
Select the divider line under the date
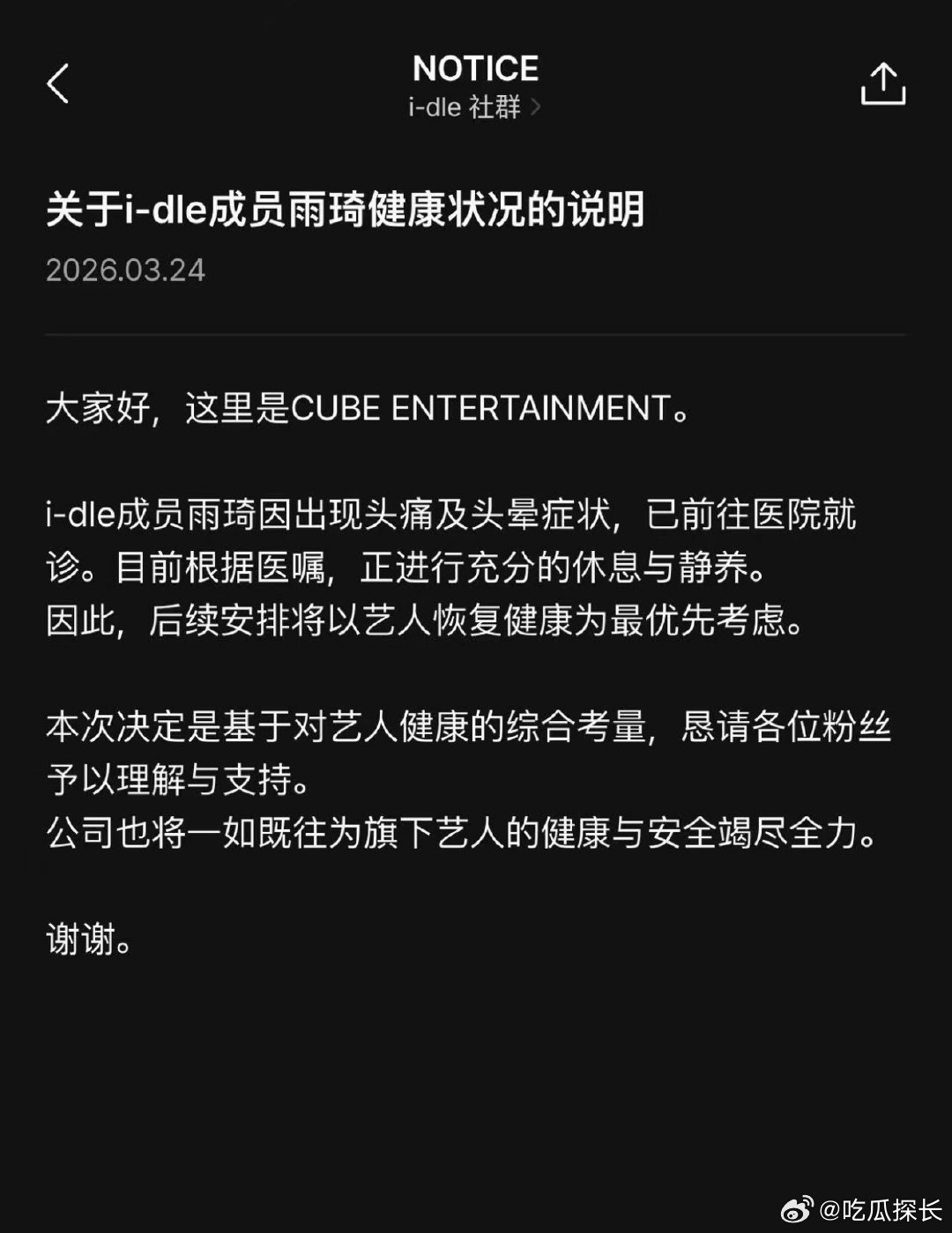[x=476, y=334]
